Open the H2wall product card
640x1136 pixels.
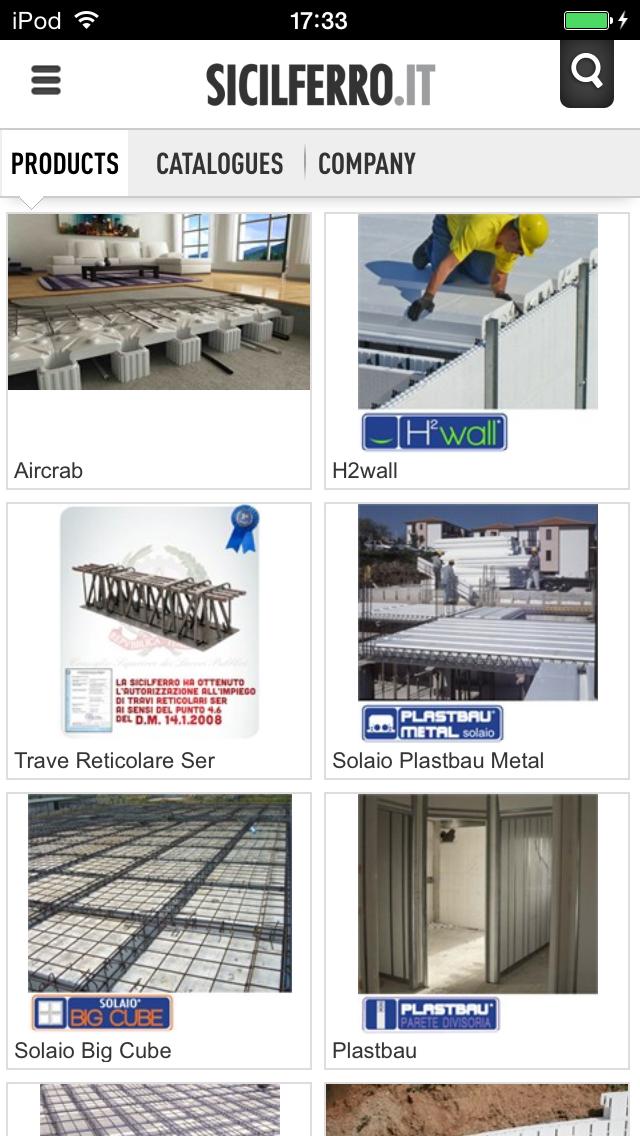click(477, 350)
